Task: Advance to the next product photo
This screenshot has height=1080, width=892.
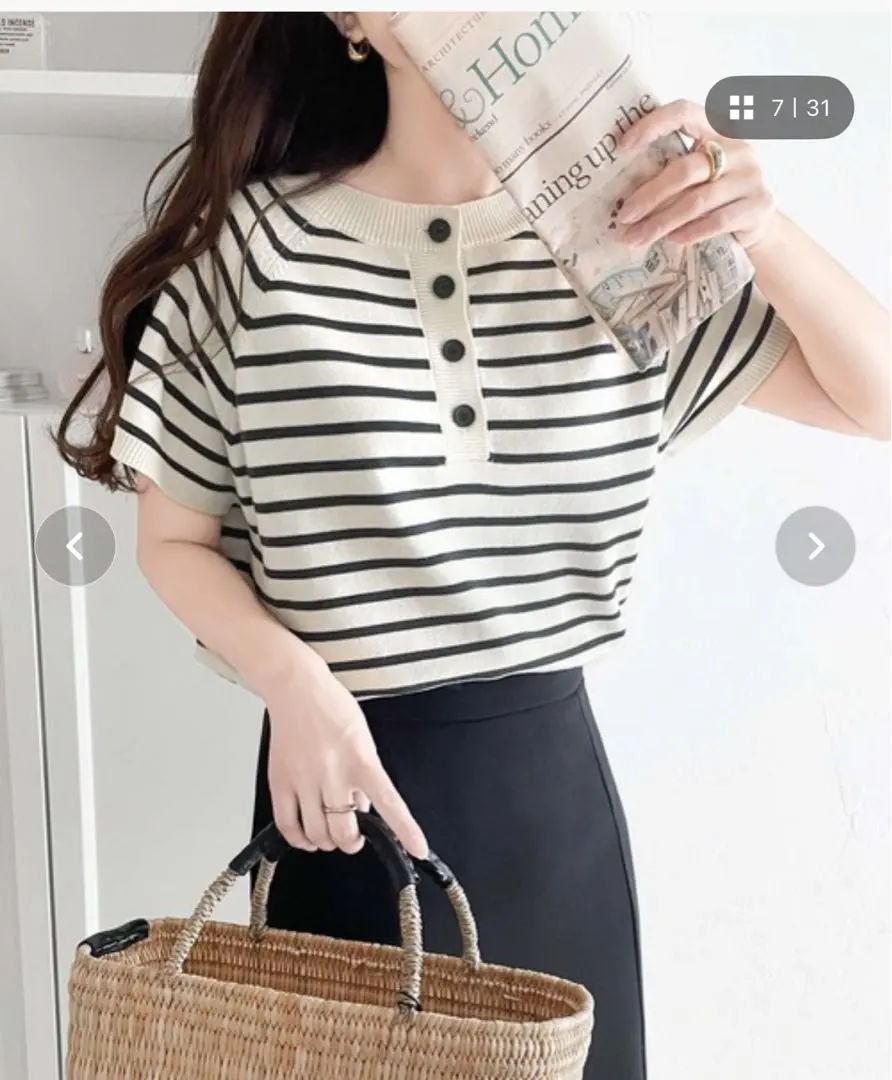Action: [x=815, y=546]
